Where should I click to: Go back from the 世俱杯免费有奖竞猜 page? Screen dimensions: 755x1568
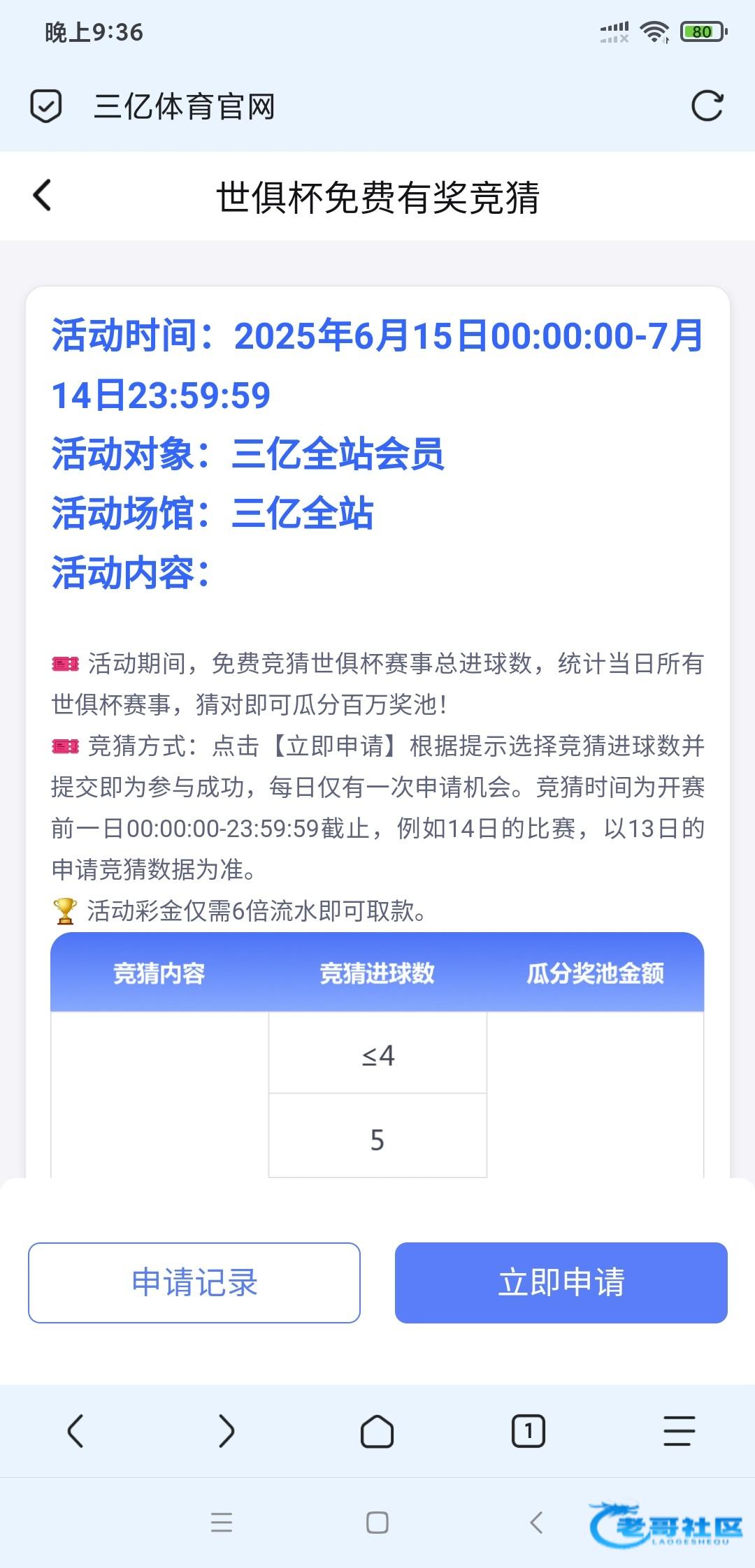(43, 196)
